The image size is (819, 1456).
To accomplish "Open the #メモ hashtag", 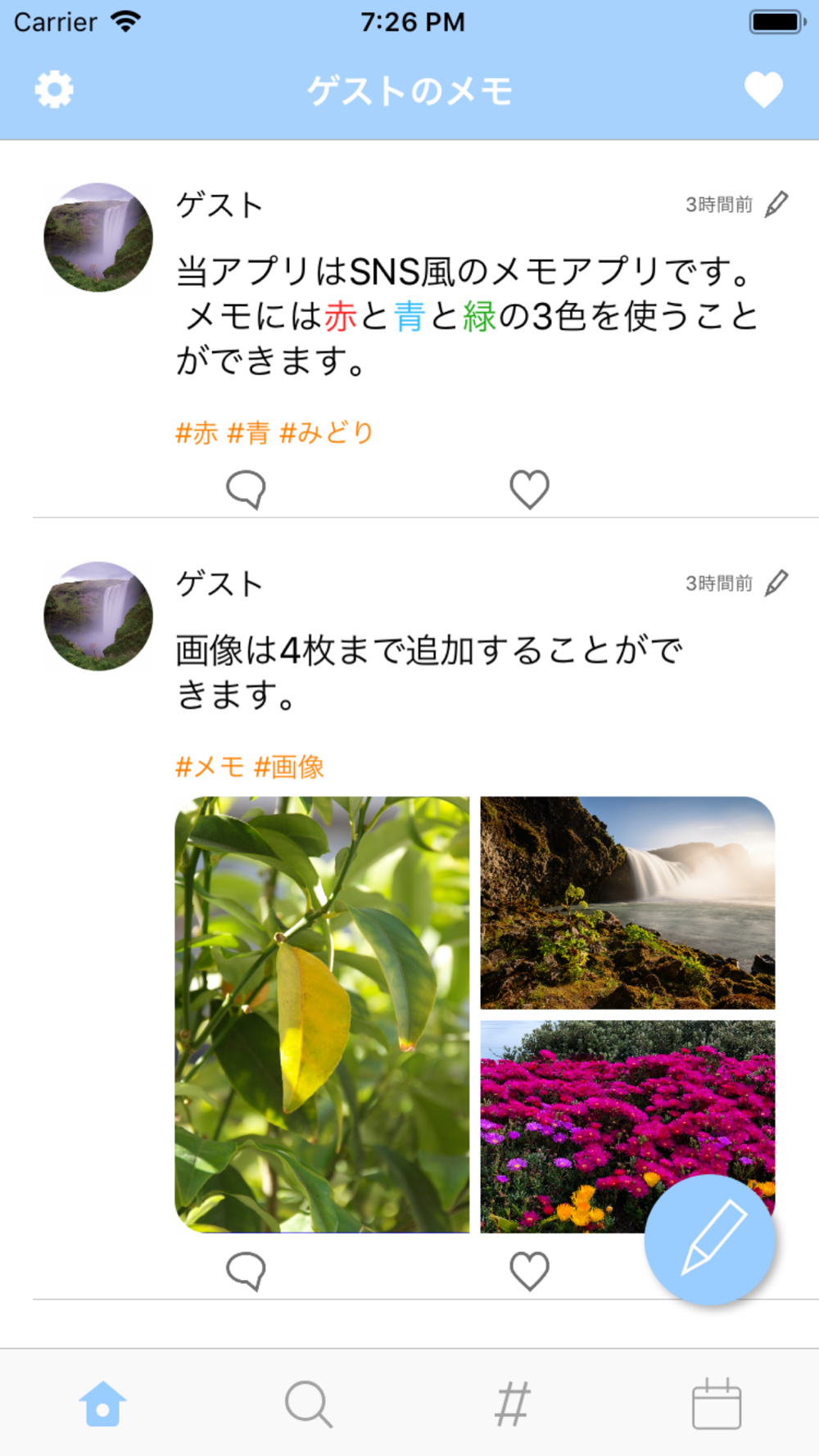I will click(210, 767).
